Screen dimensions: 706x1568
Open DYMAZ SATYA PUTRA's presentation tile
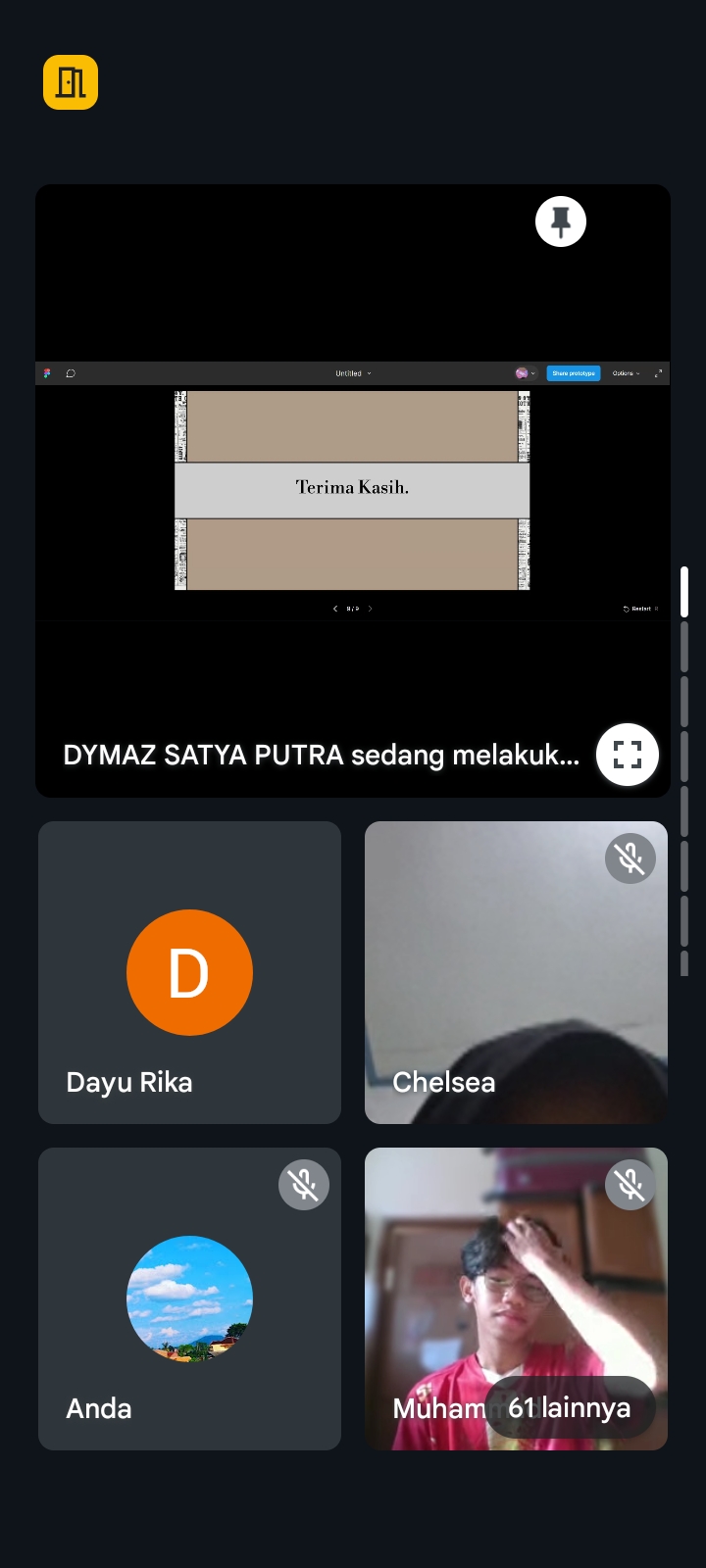click(x=352, y=490)
